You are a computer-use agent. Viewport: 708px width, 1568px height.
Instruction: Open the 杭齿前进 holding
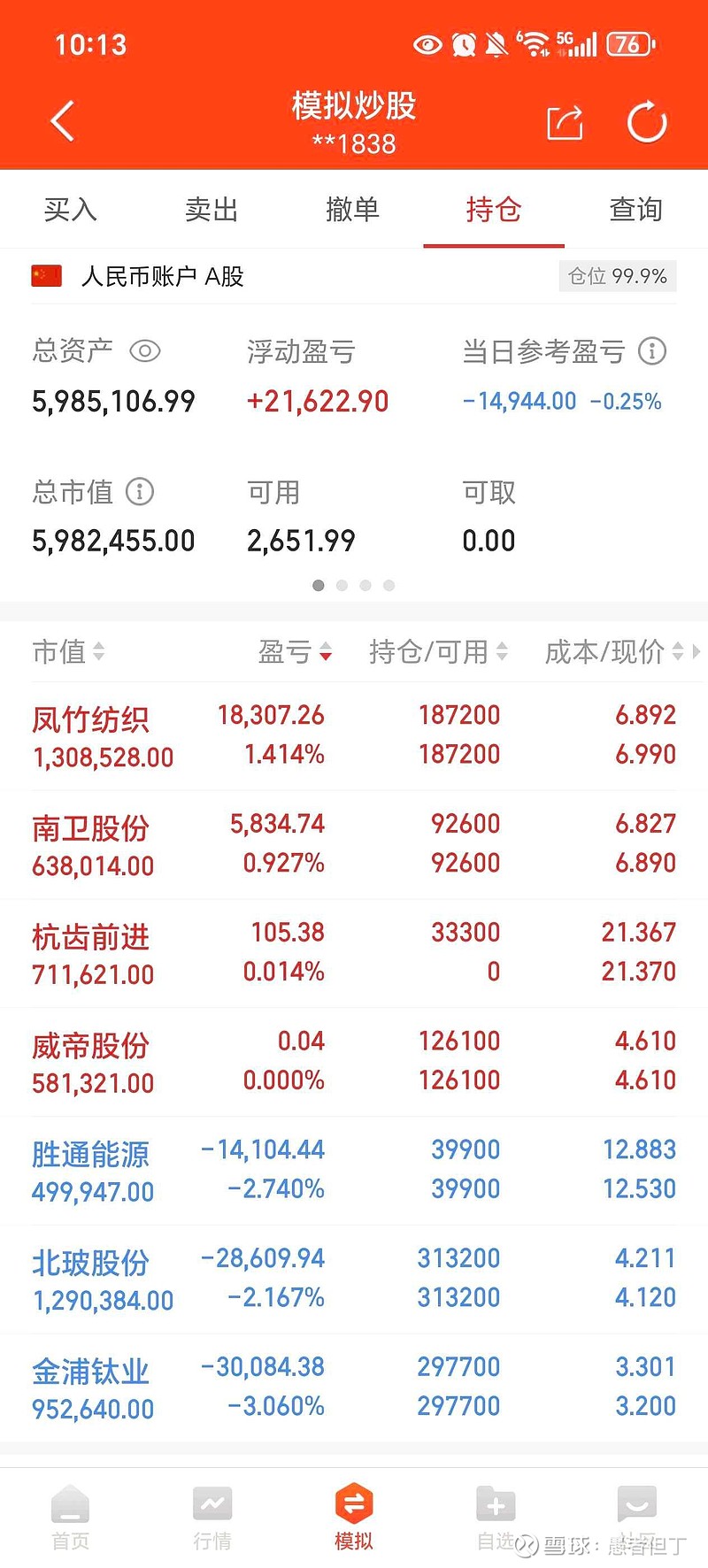[354, 953]
